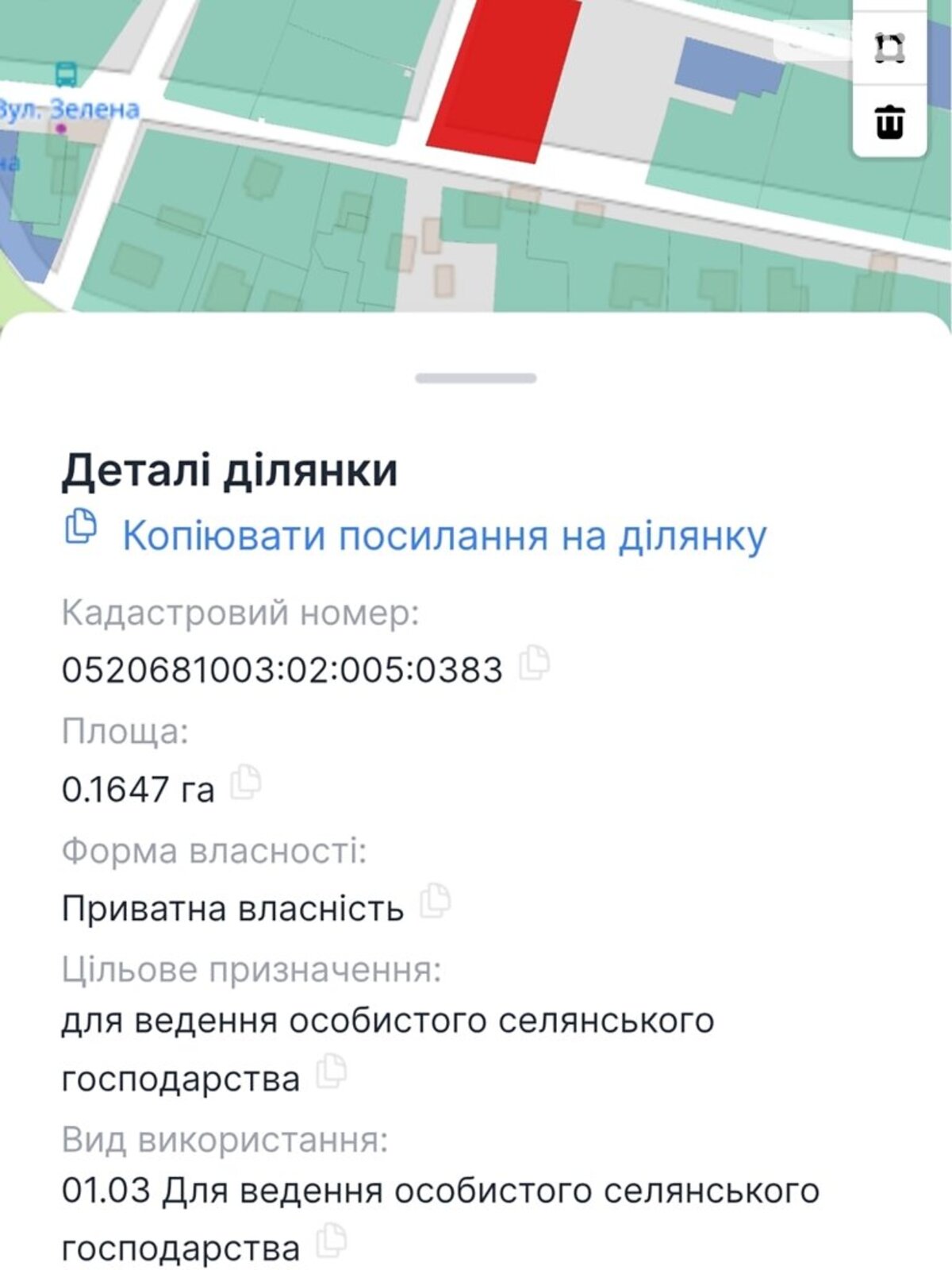Tap the polygon selection tool on the map
This screenshot has width=952, height=1270.
click(x=889, y=48)
